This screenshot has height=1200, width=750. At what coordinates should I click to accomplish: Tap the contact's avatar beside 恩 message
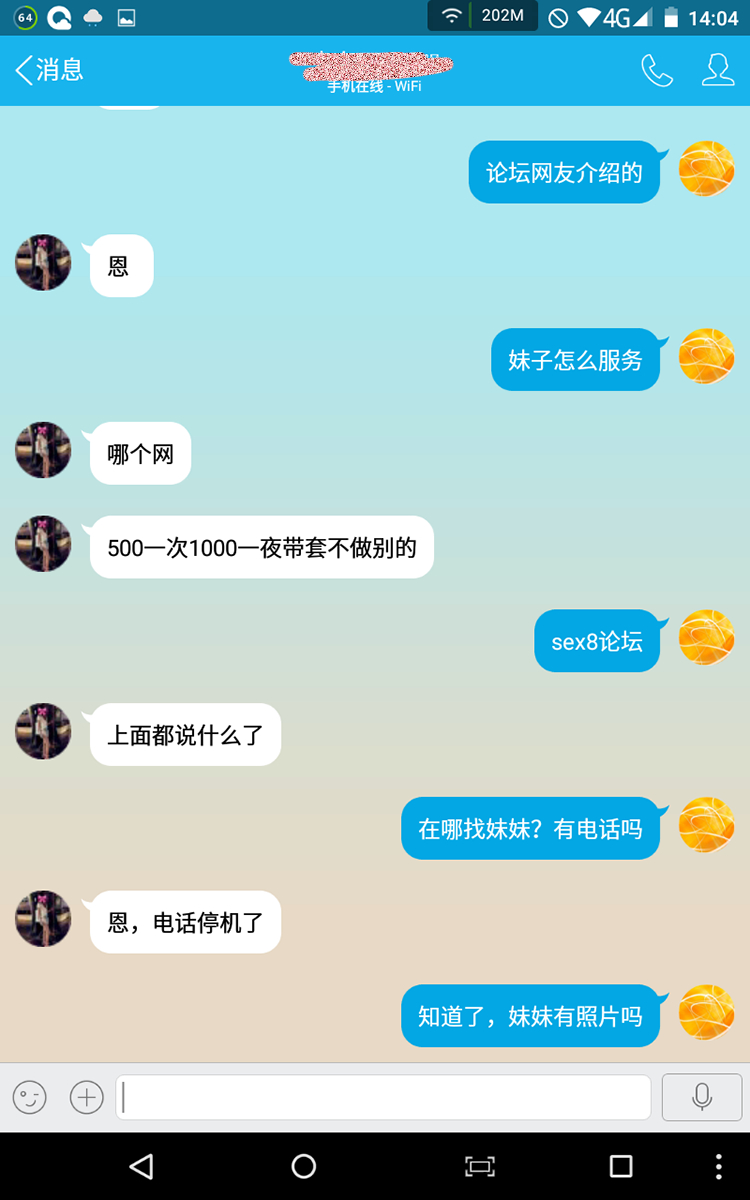43,263
